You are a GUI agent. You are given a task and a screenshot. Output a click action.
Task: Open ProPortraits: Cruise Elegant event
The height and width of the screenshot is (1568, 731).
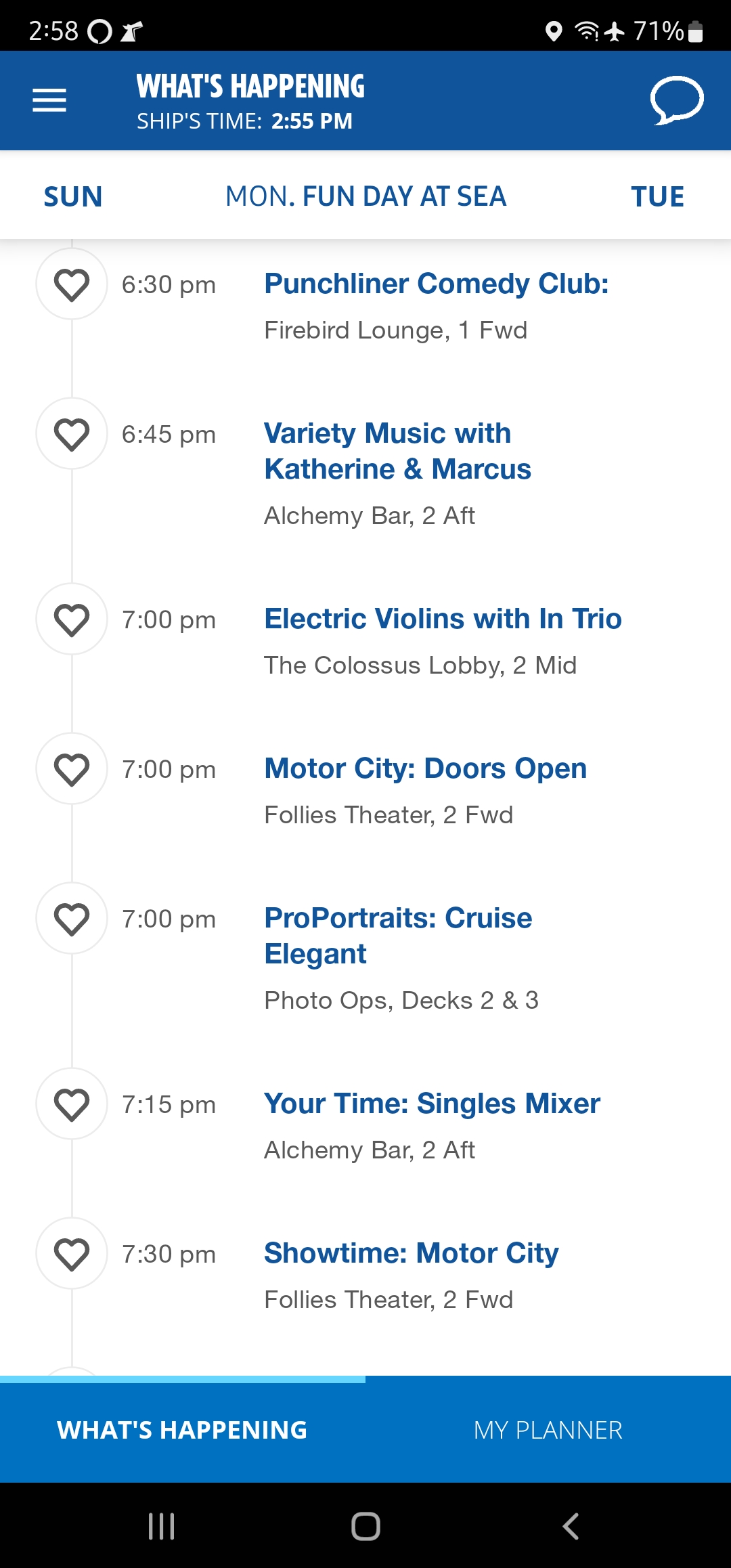pos(398,936)
